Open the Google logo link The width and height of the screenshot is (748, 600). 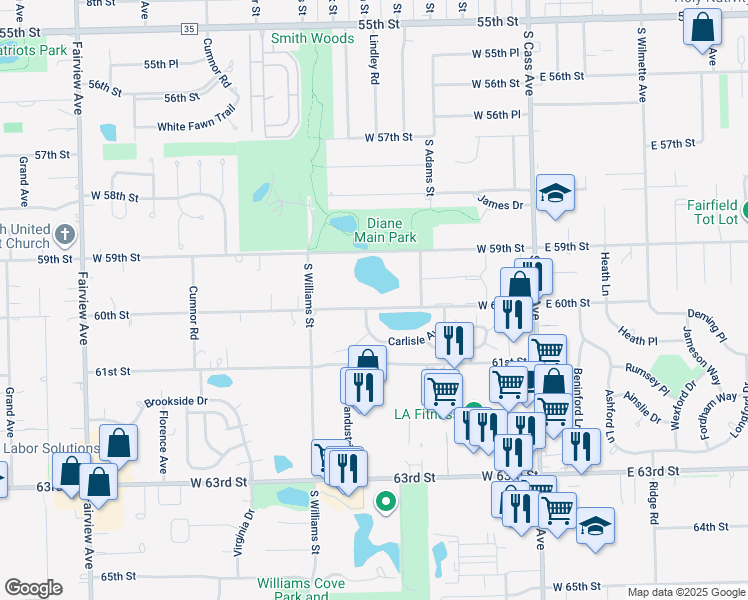(33, 588)
